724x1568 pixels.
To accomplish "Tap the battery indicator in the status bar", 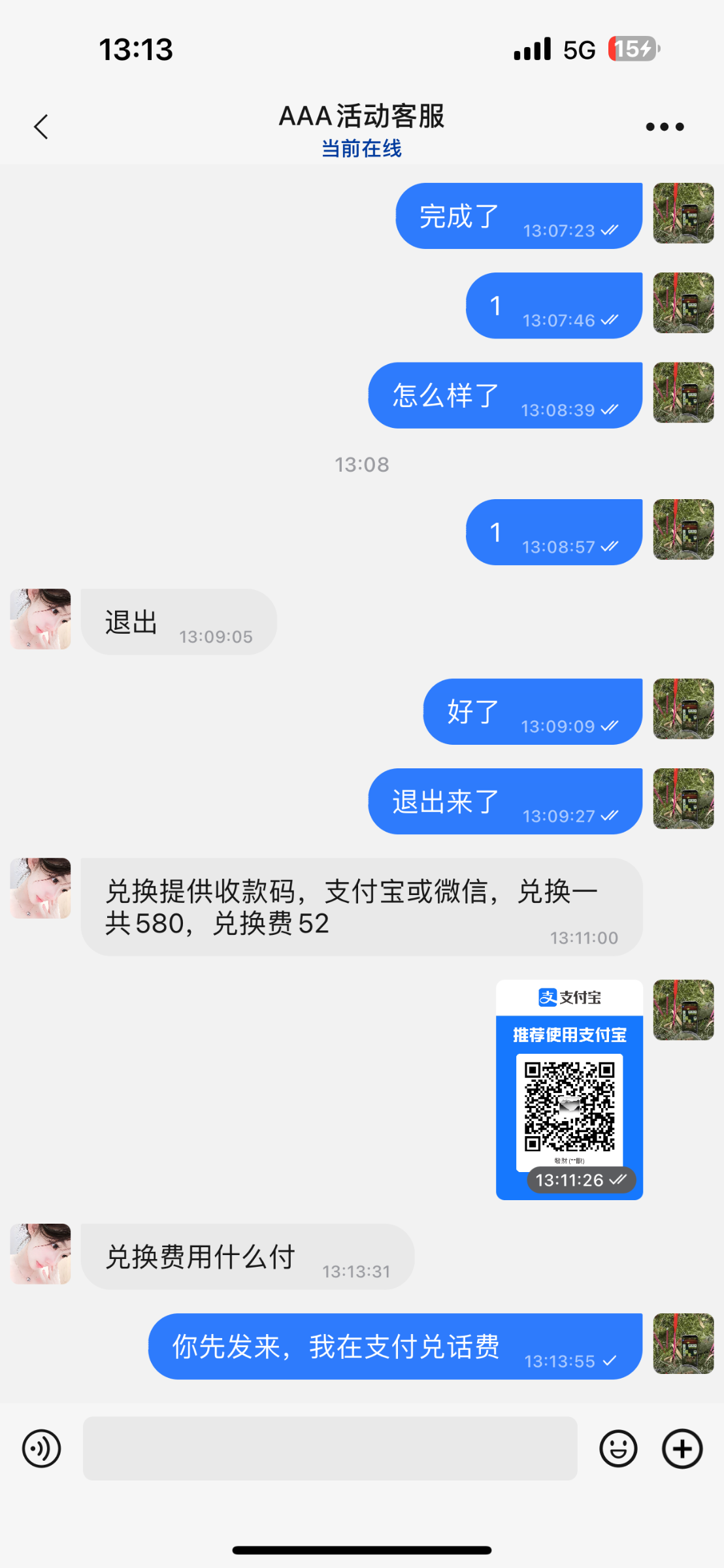I will [x=631, y=49].
